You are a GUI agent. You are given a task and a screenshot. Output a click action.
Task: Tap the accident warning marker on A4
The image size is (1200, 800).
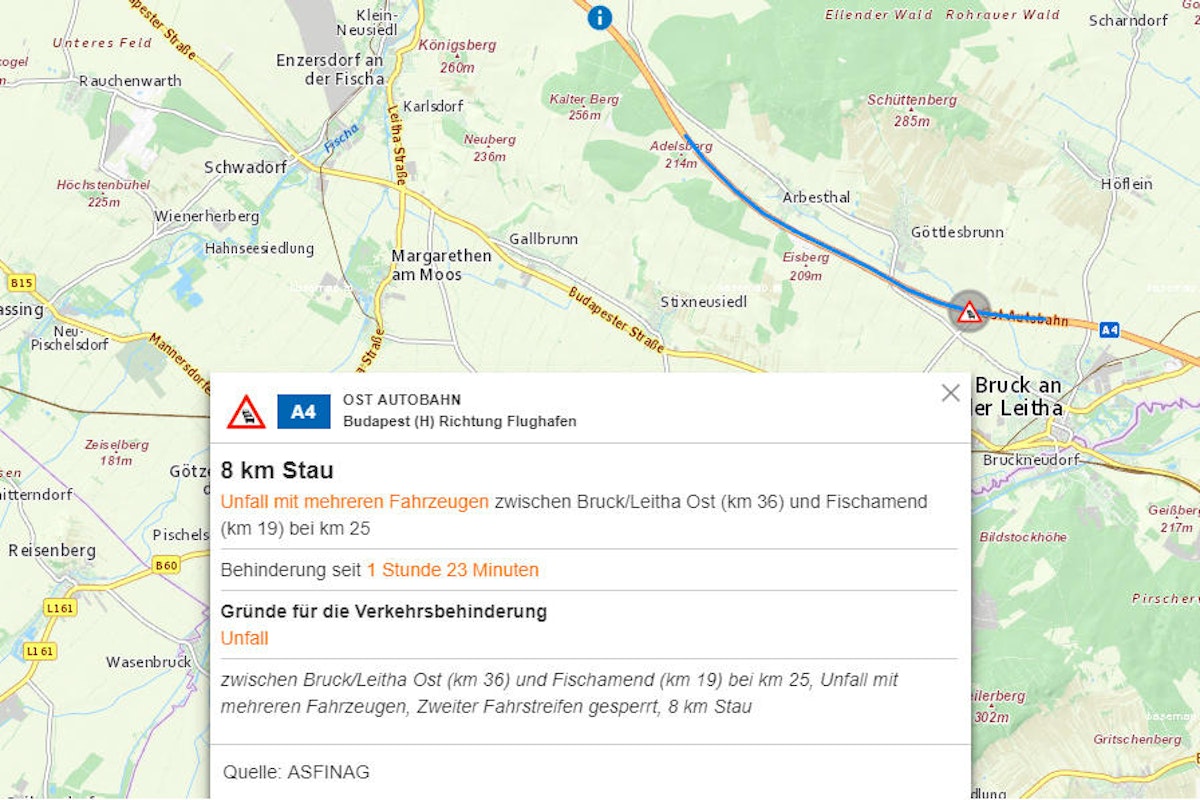click(x=968, y=312)
